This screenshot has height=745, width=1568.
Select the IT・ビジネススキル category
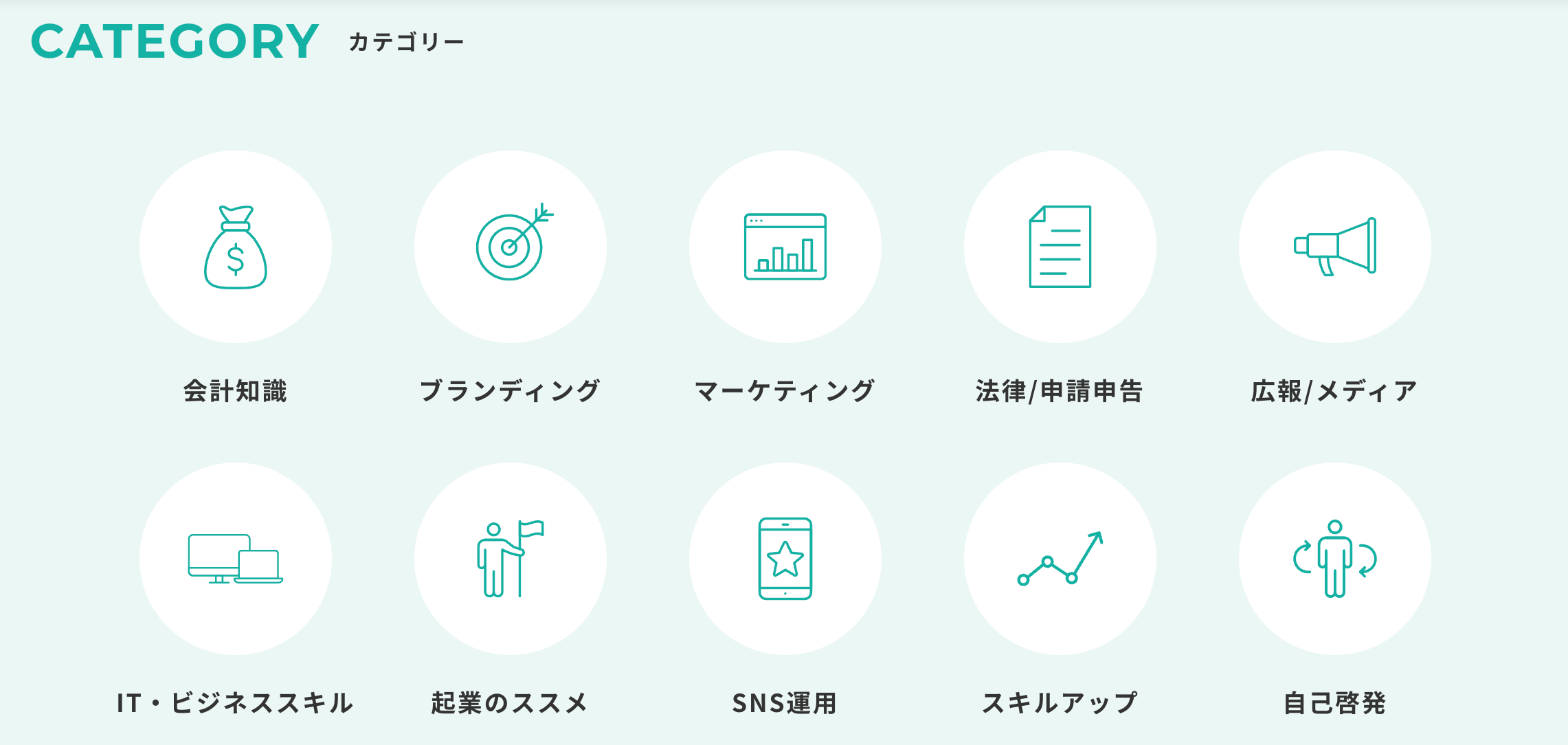[x=235, y=559]
